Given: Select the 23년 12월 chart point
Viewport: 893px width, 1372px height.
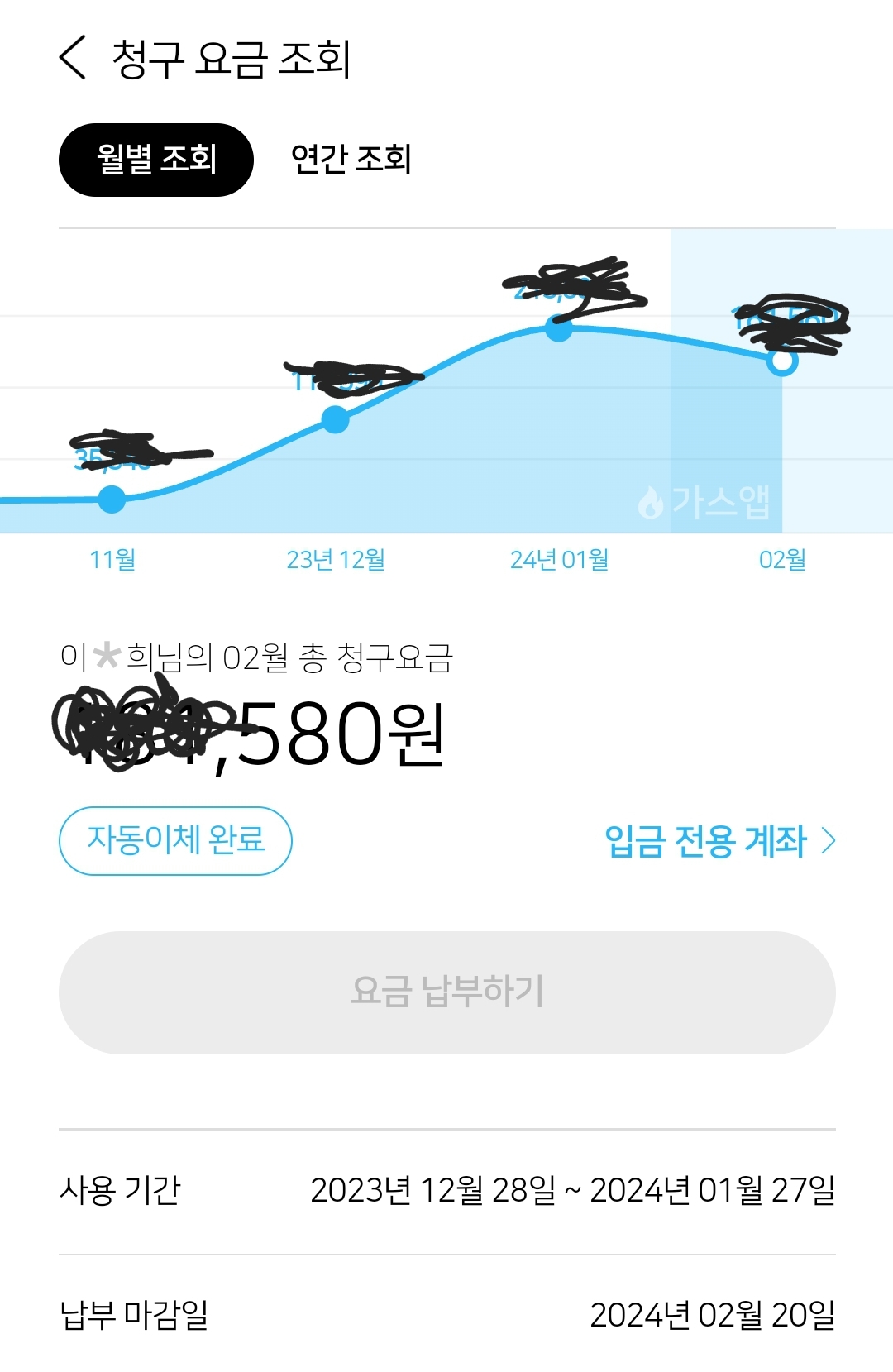Looking at the screenshot, I should (335, 419).
